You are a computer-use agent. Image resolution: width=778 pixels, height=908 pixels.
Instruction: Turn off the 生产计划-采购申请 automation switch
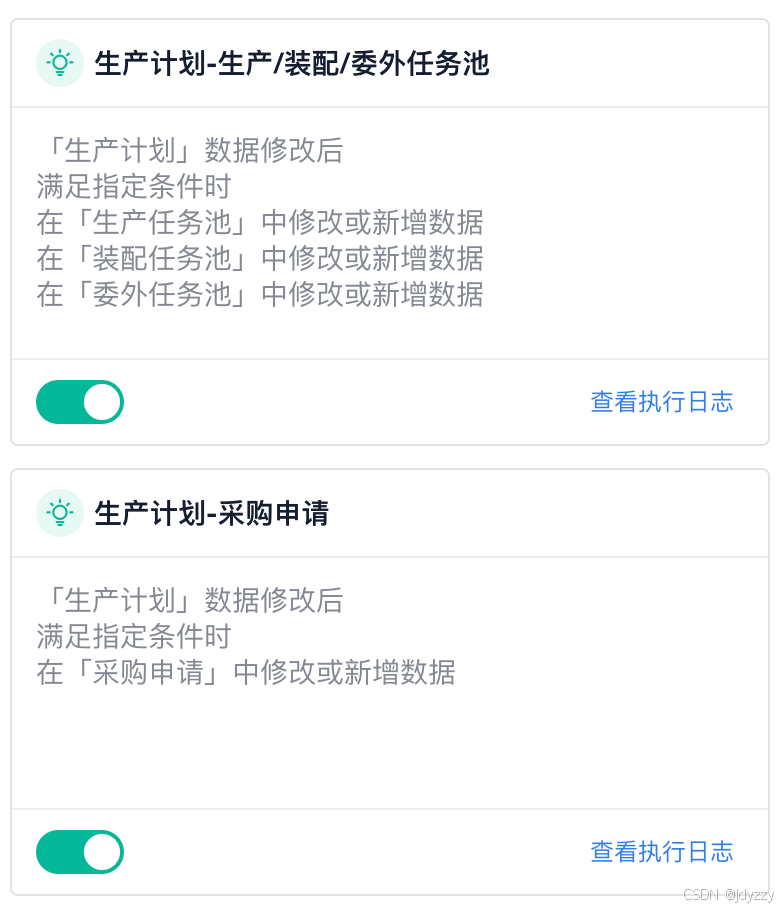80,852
